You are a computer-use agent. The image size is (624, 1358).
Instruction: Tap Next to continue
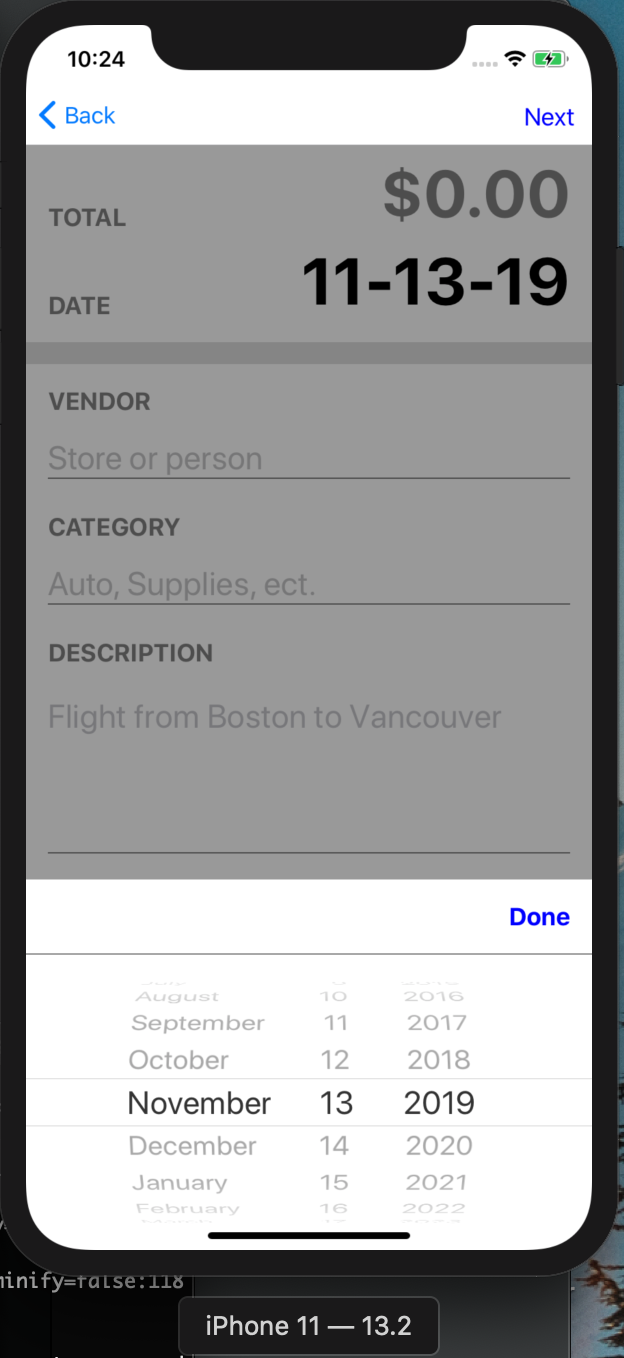[549, 117]
